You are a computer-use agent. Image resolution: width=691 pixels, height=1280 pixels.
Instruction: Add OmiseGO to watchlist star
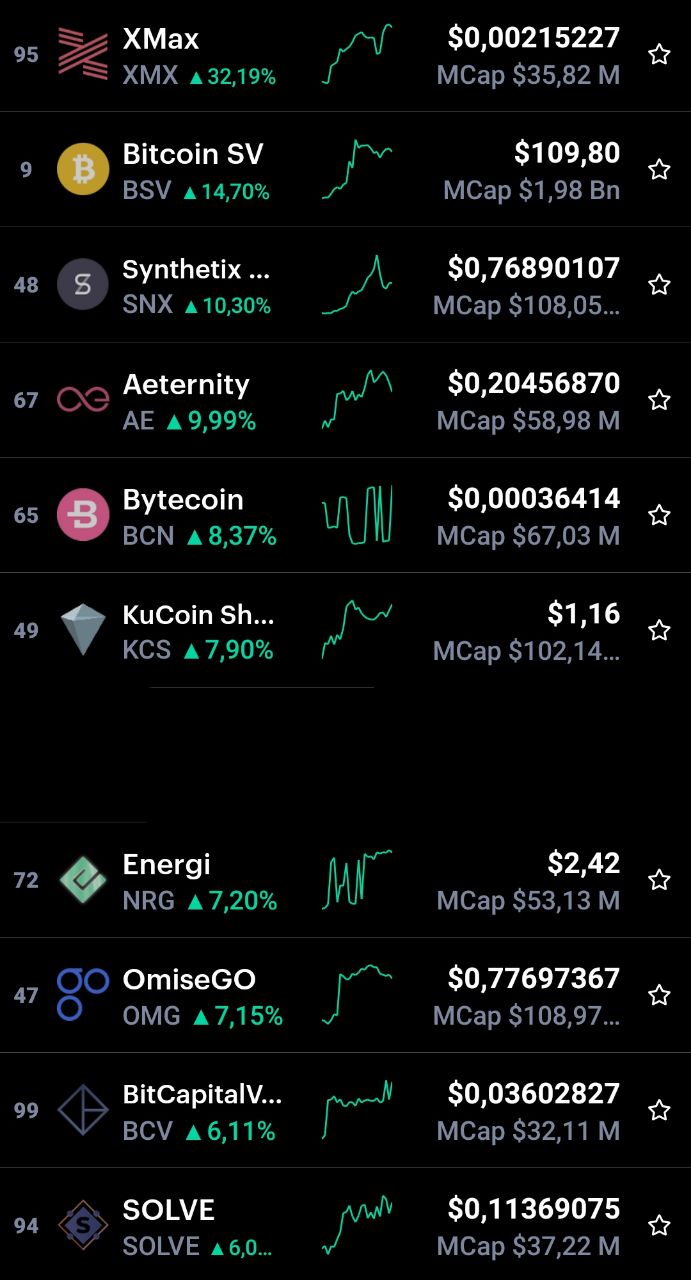659,995
